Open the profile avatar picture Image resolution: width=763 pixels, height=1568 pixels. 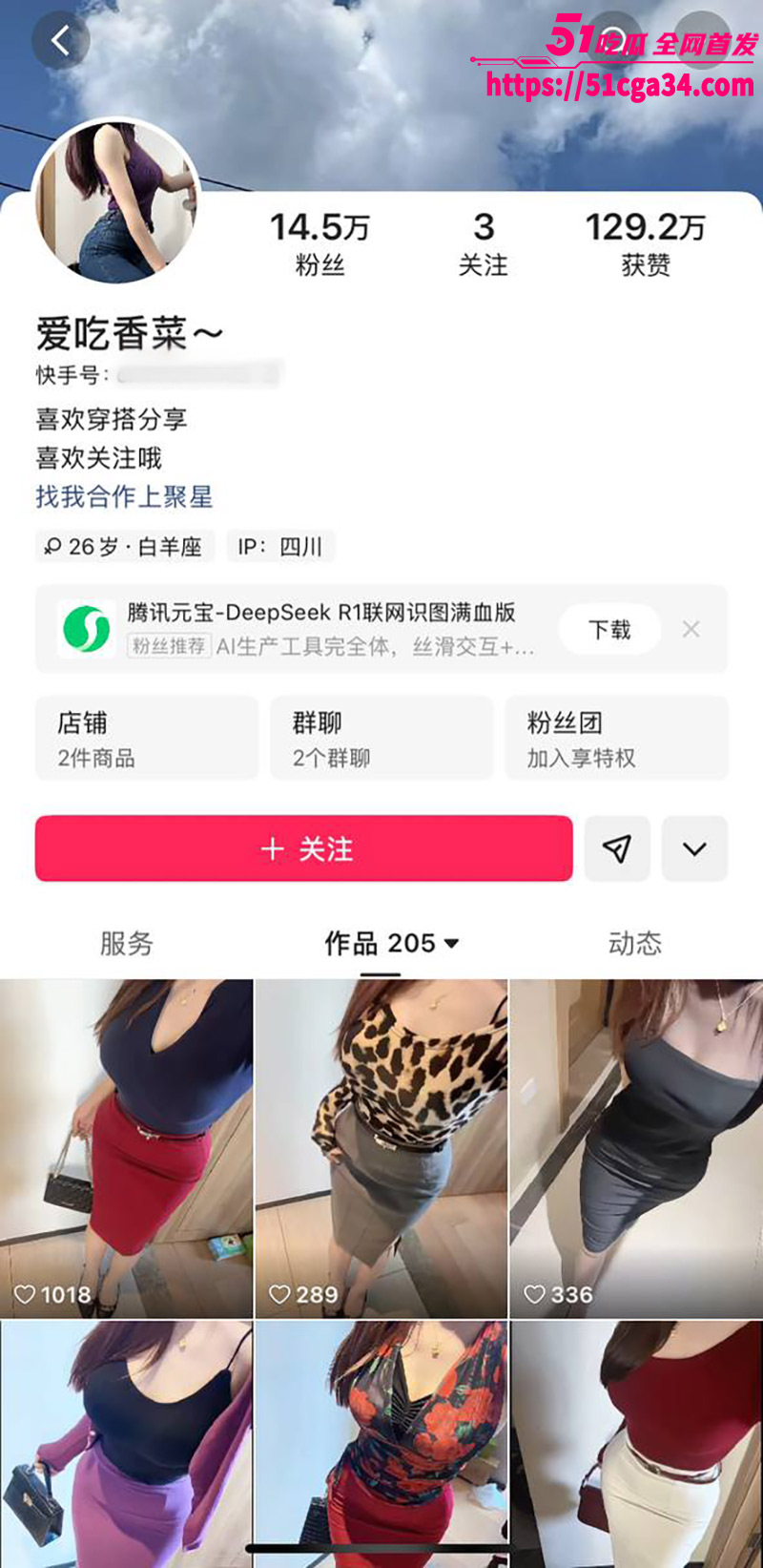coord(116,202)
